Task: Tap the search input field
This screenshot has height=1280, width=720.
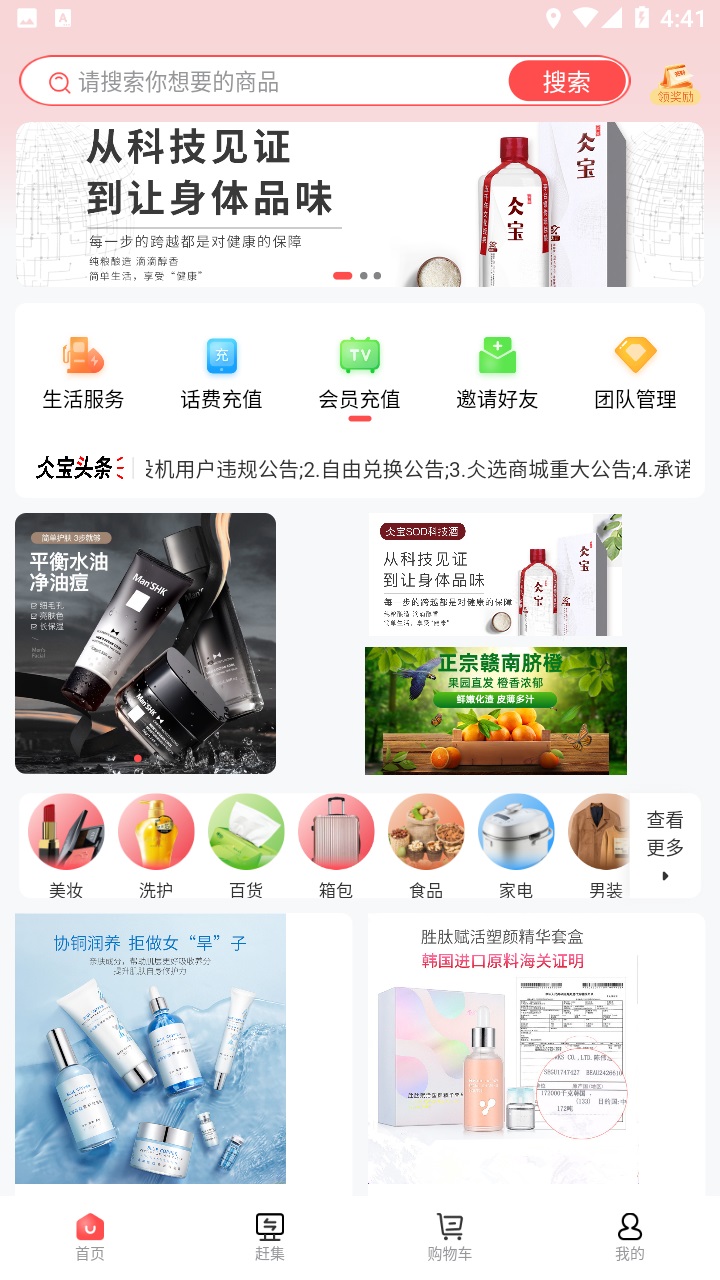Action: pos(280,82)
